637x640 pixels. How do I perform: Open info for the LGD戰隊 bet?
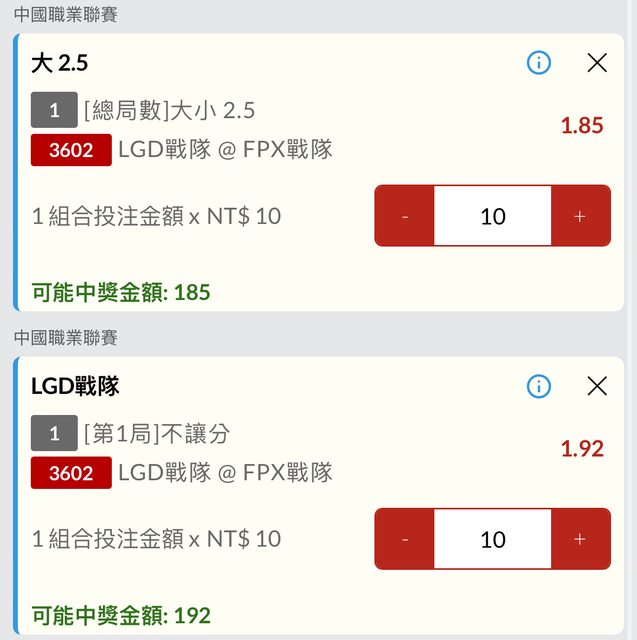tap(539, 386)
